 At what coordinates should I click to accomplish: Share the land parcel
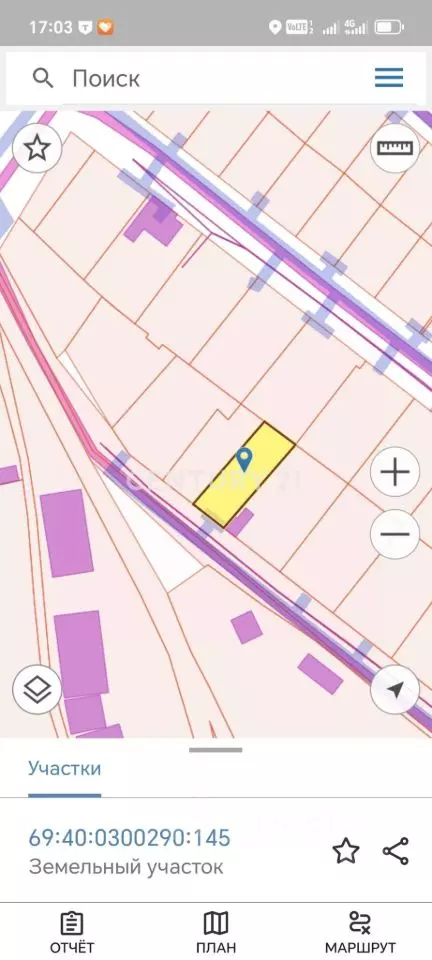(x=395, y=851)
